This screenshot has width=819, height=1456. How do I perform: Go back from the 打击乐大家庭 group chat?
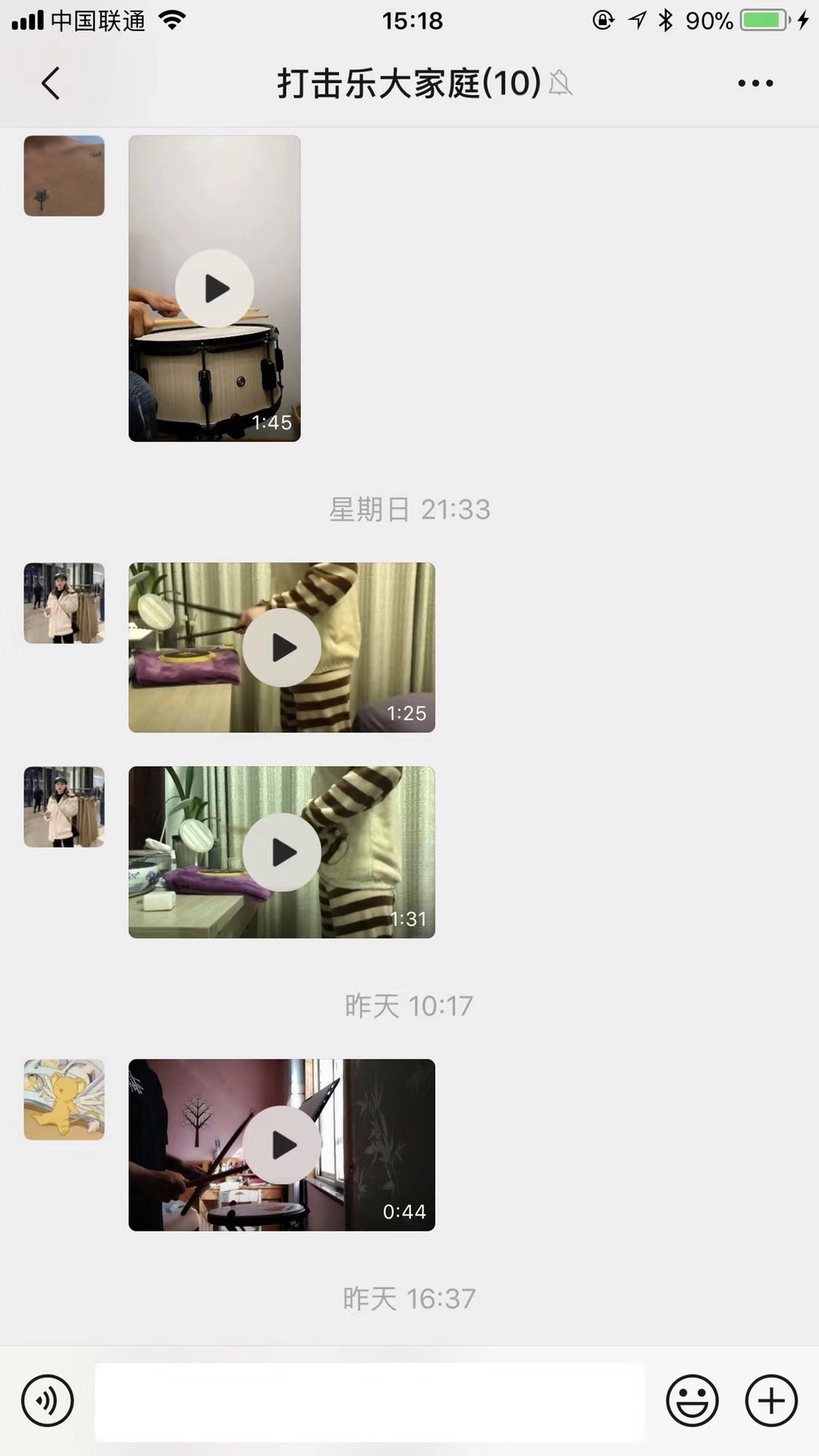point(51,83)
